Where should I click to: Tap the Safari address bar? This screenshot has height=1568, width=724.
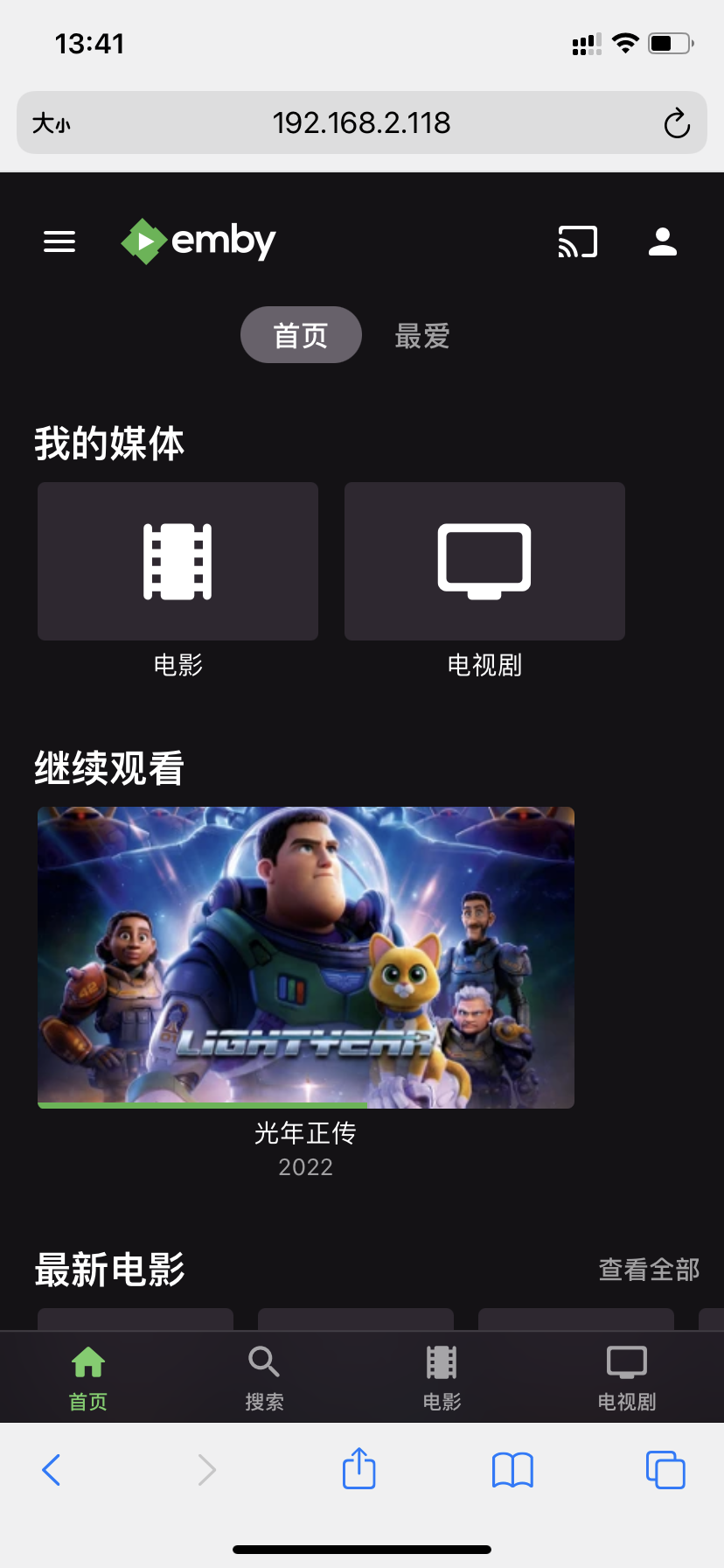click(361, 122)
